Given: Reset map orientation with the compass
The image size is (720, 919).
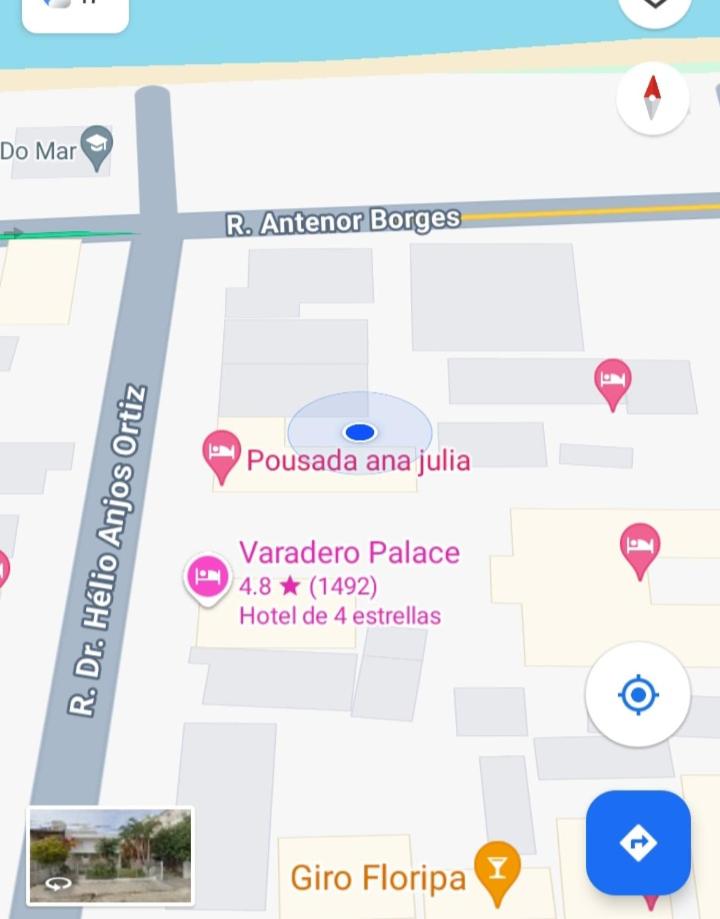Looking at the screenshot, I should click(652, 98).
